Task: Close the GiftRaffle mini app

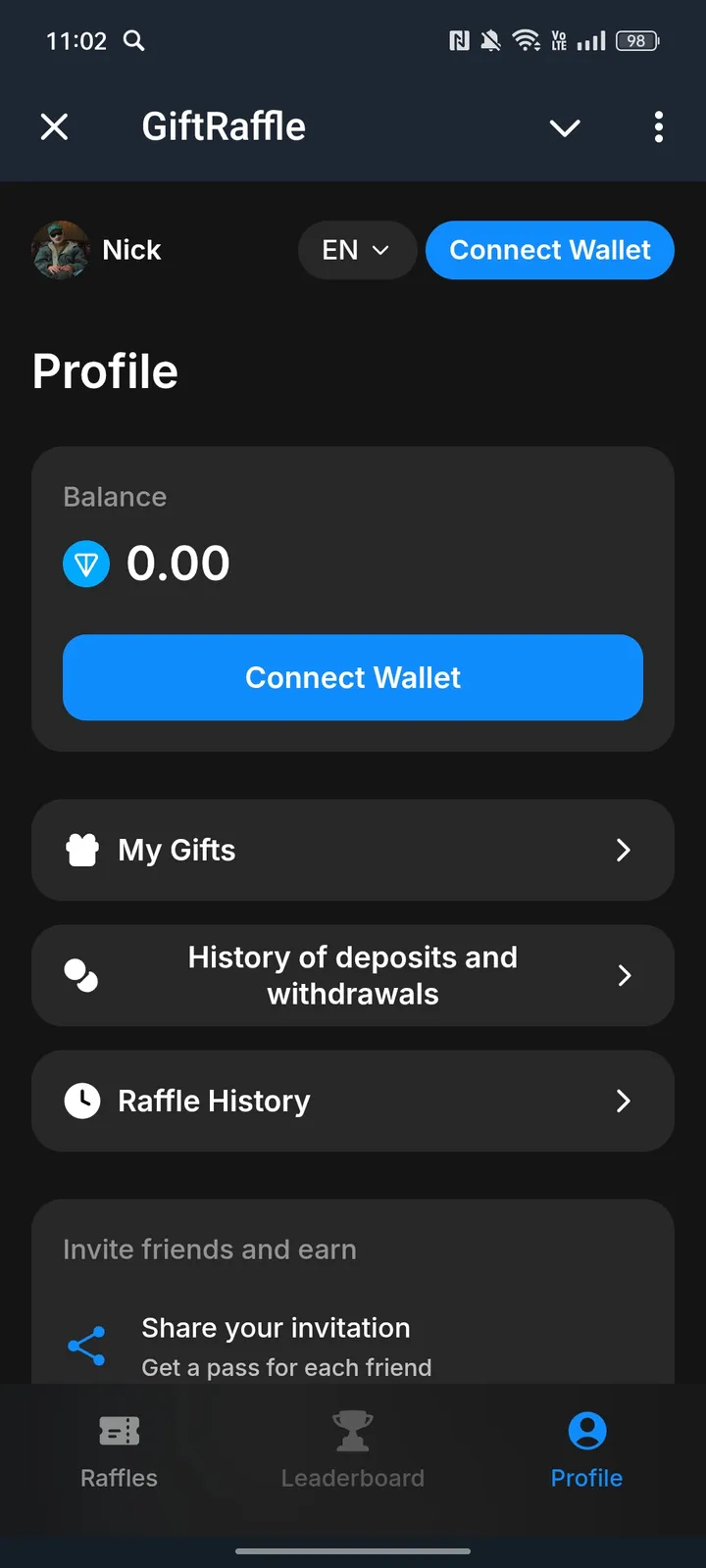Action: pyautogui.click(x=55, y=126)
